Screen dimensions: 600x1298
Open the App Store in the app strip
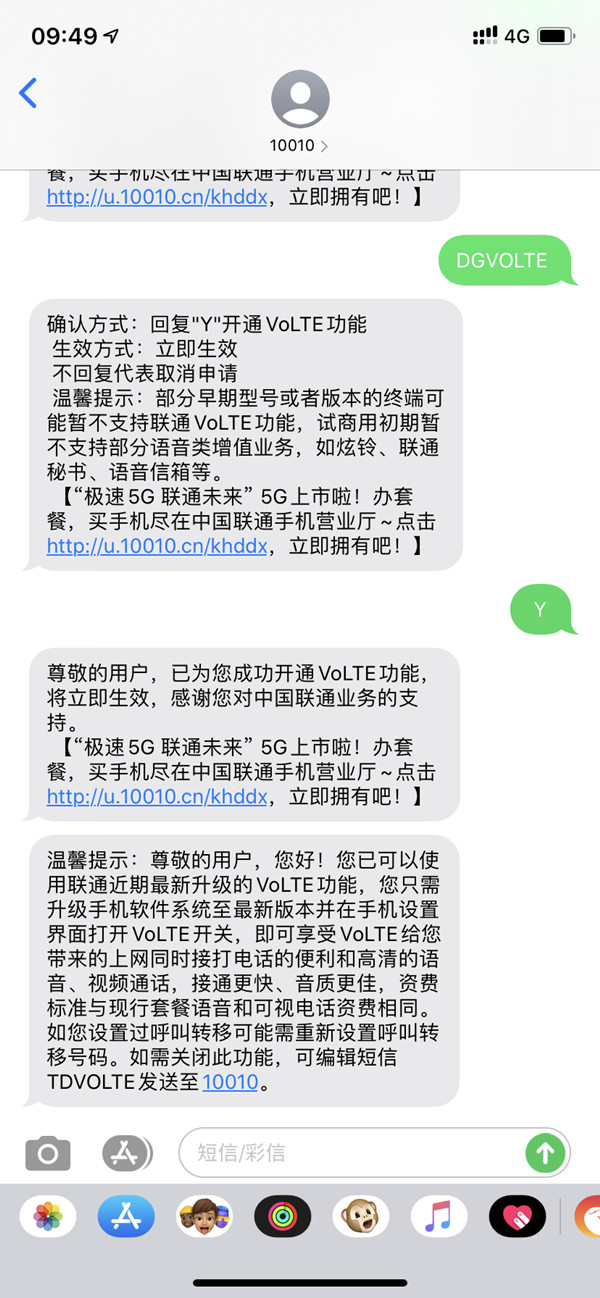tap(126, 1216)
